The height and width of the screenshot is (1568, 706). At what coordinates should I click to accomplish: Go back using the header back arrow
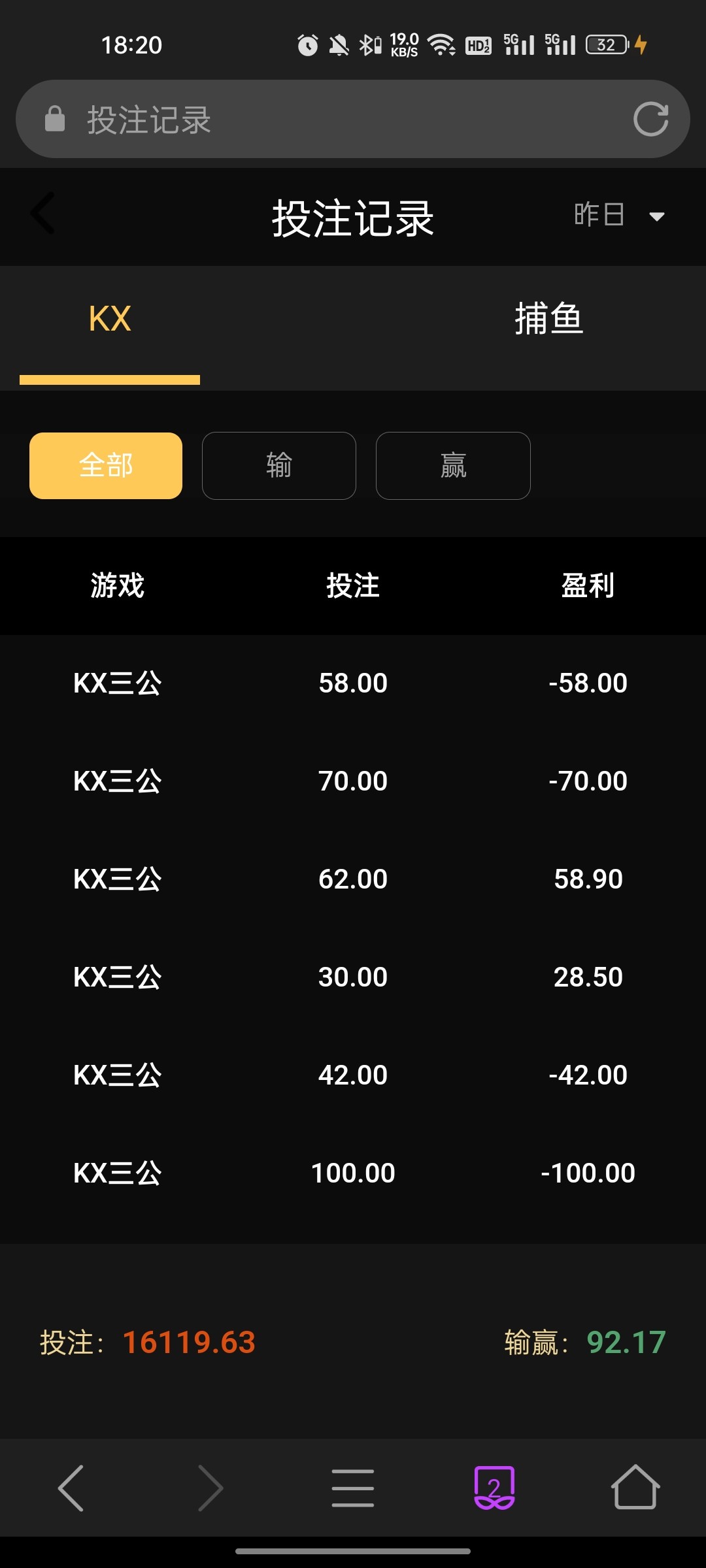click(x=43, y=214)
